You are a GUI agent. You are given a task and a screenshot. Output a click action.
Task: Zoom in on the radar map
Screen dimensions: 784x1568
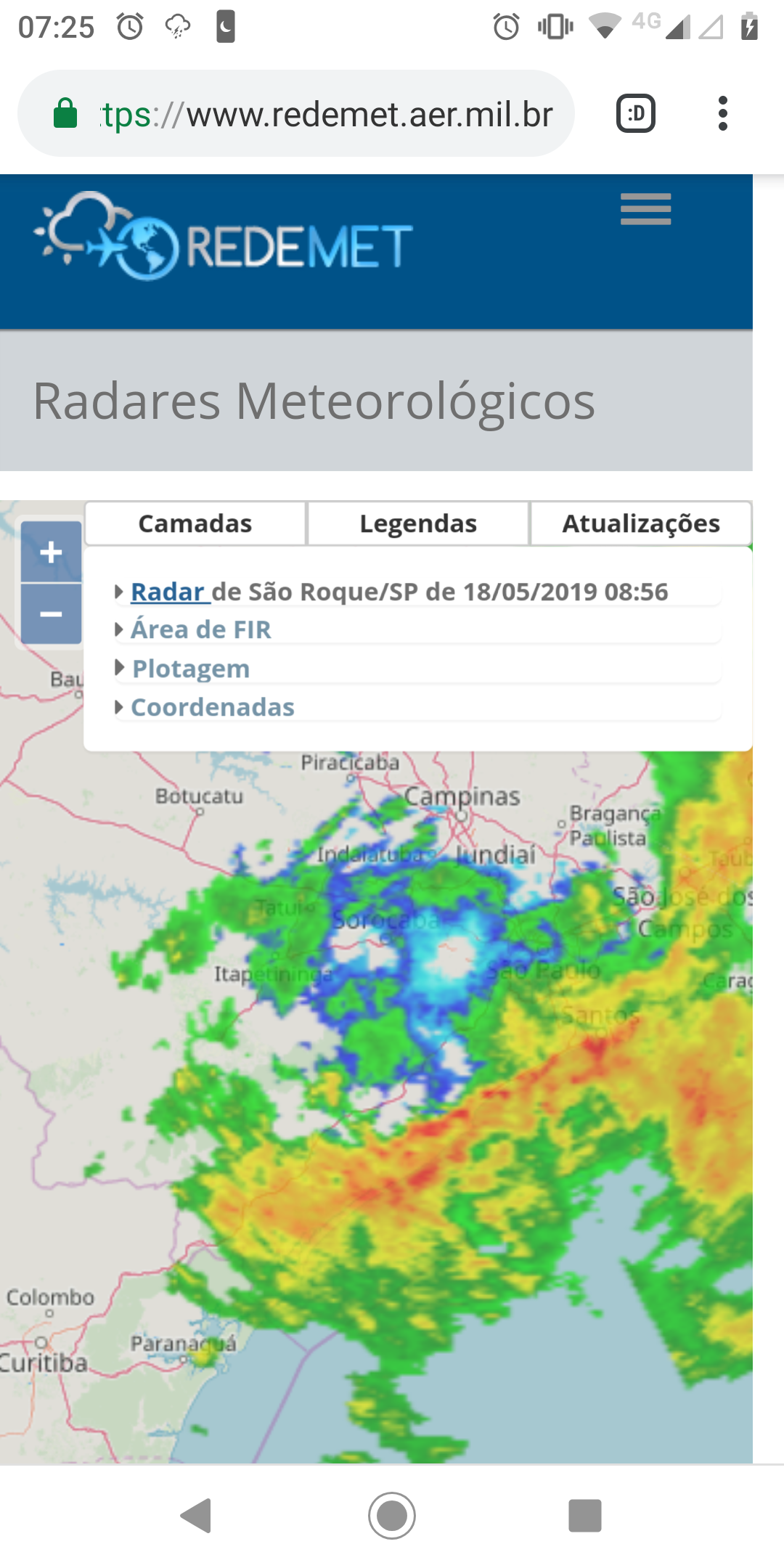point(51,552)
